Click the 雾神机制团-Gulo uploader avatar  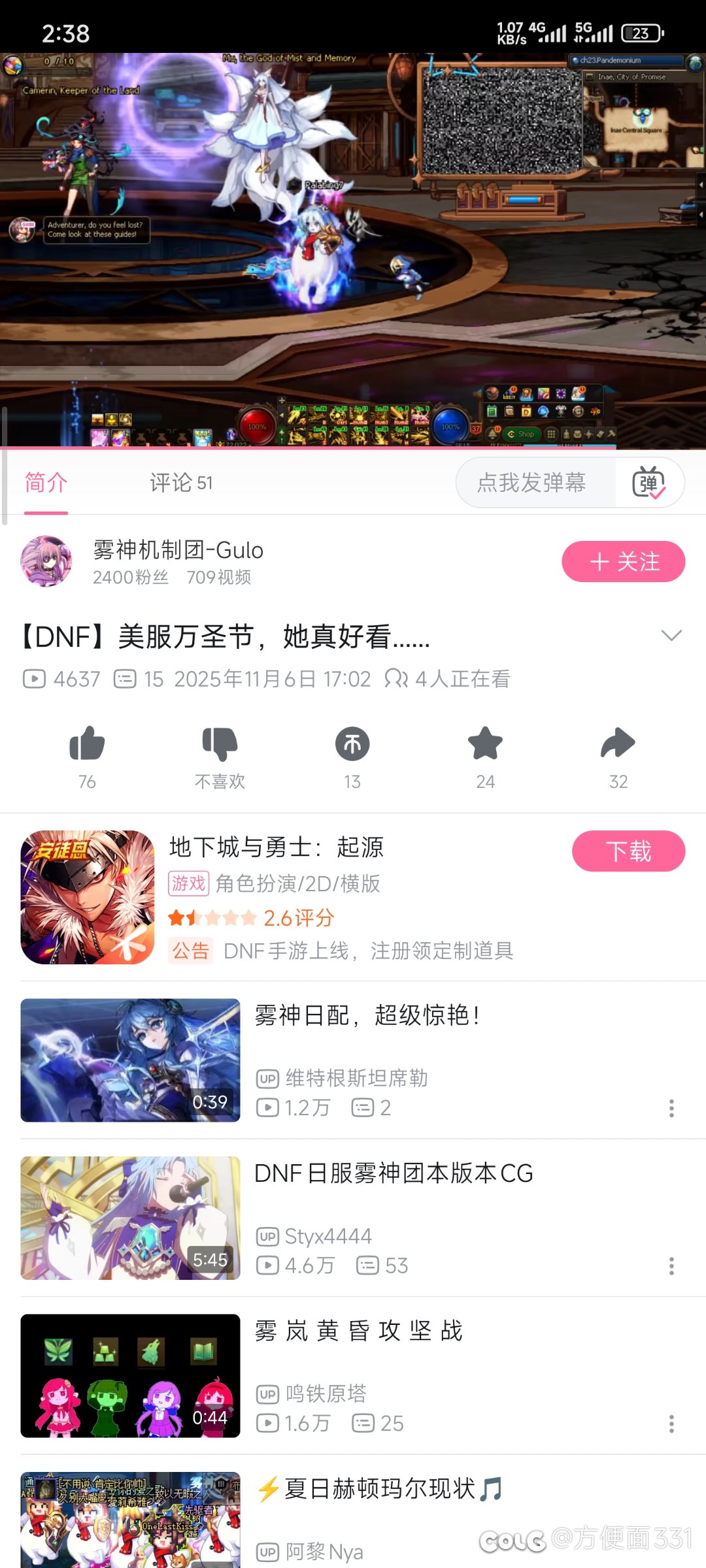tap(46, 561)
